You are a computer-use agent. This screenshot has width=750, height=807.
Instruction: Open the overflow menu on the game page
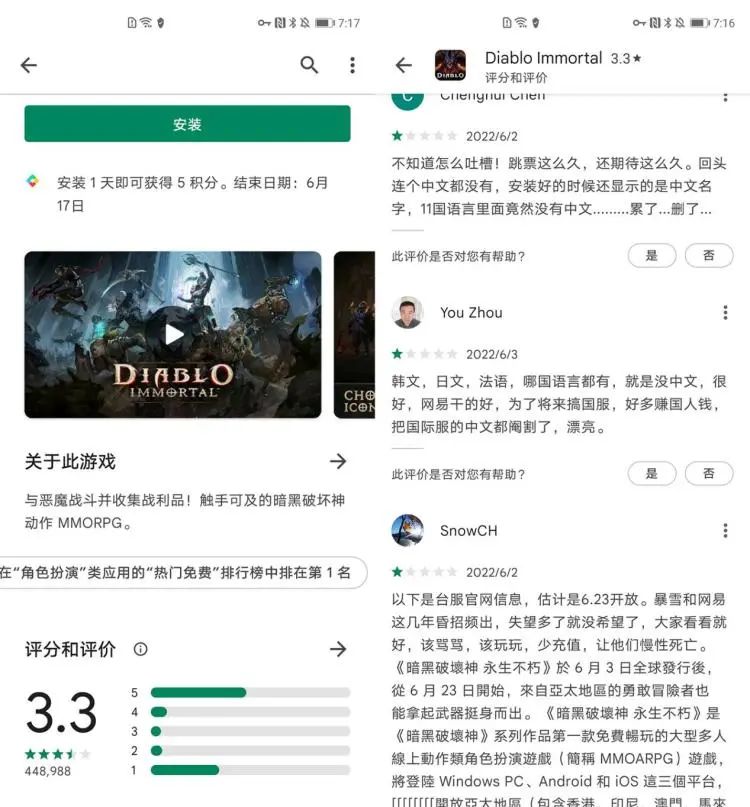click(x=352, y=64)
